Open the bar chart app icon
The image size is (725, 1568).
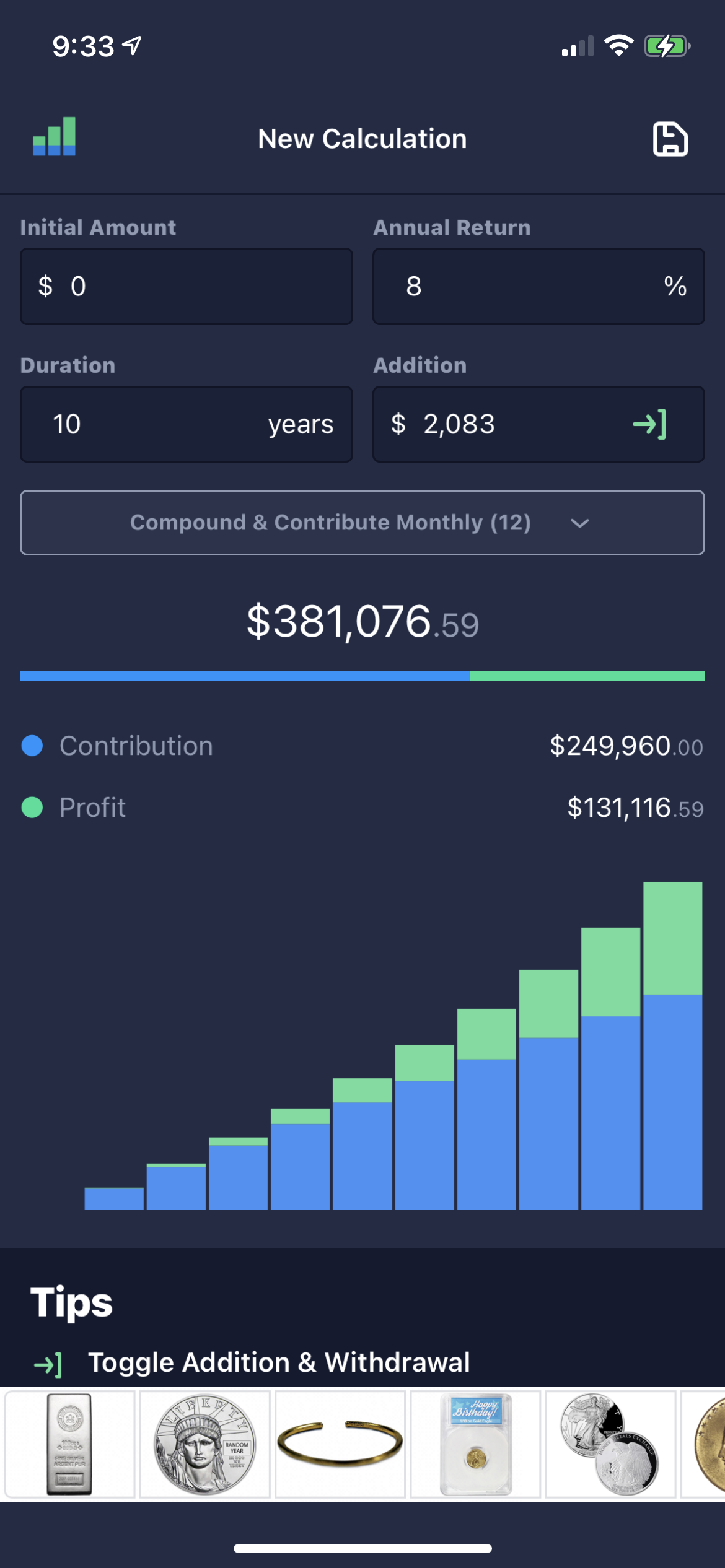tap(55, 137)
